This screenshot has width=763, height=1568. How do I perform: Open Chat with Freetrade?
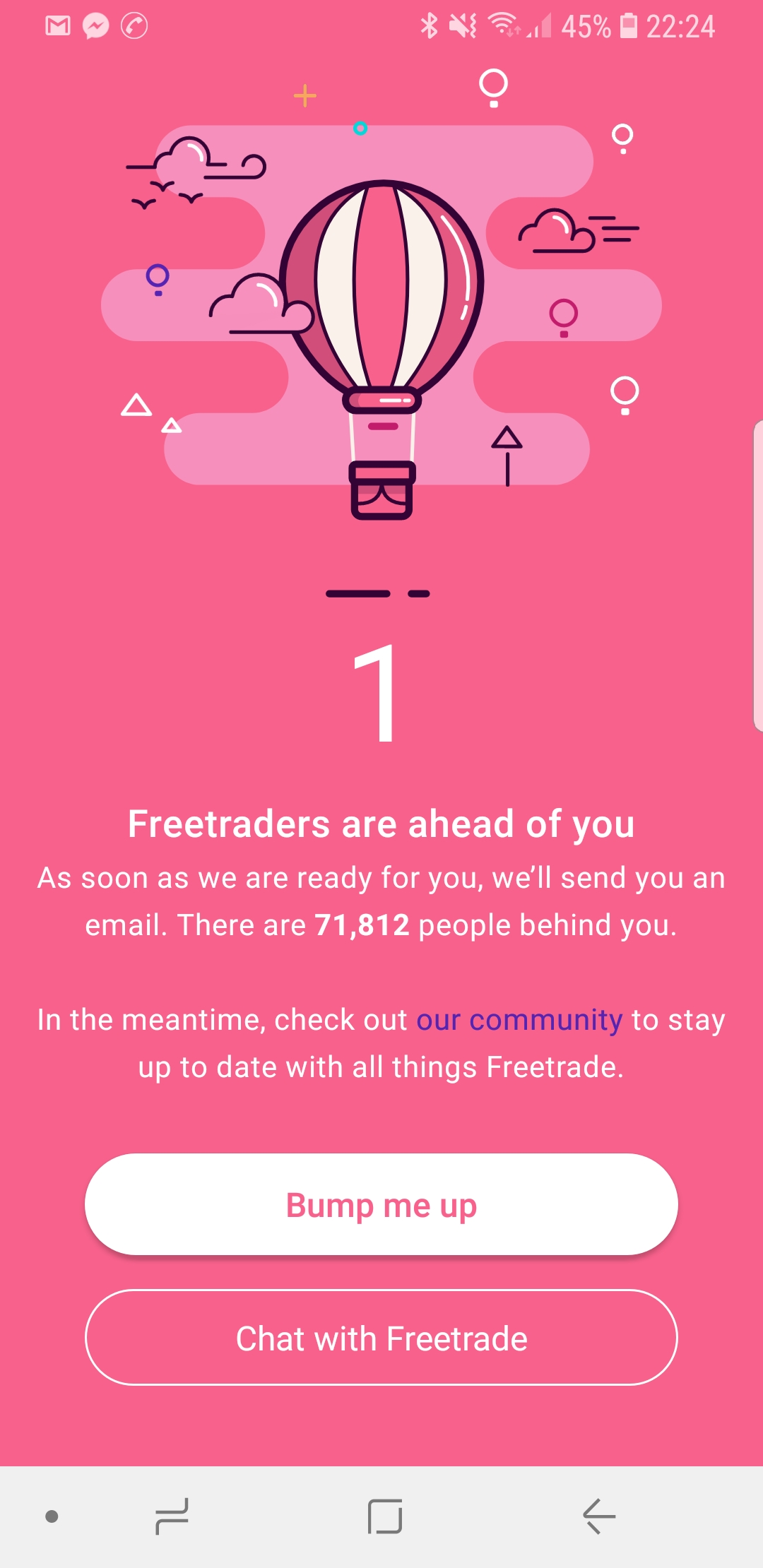click(x=381, y=1338)
